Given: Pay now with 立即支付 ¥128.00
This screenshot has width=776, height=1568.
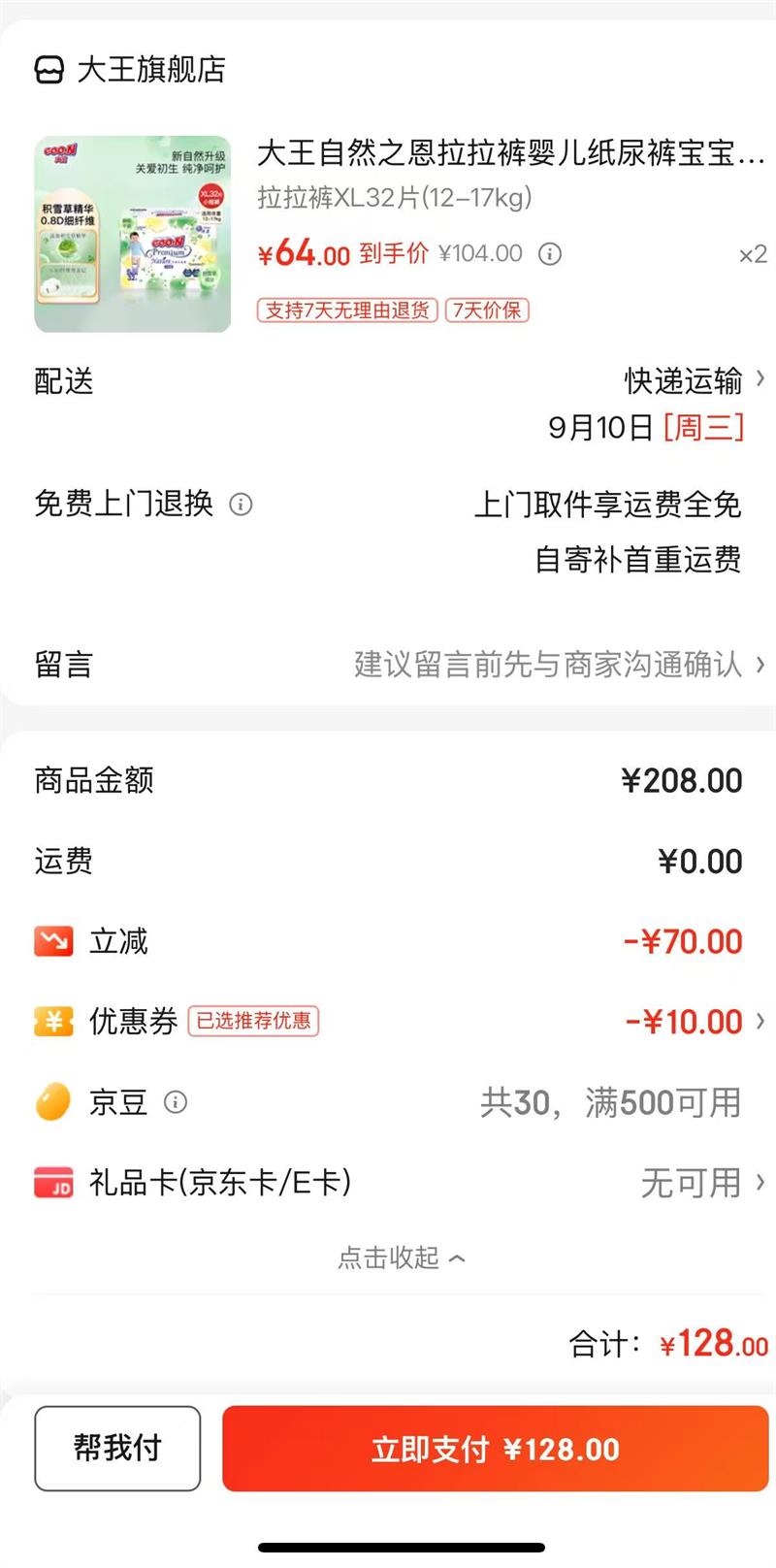Looking at the screenshot, I should pyautogui.click(x=495, y=1449).
